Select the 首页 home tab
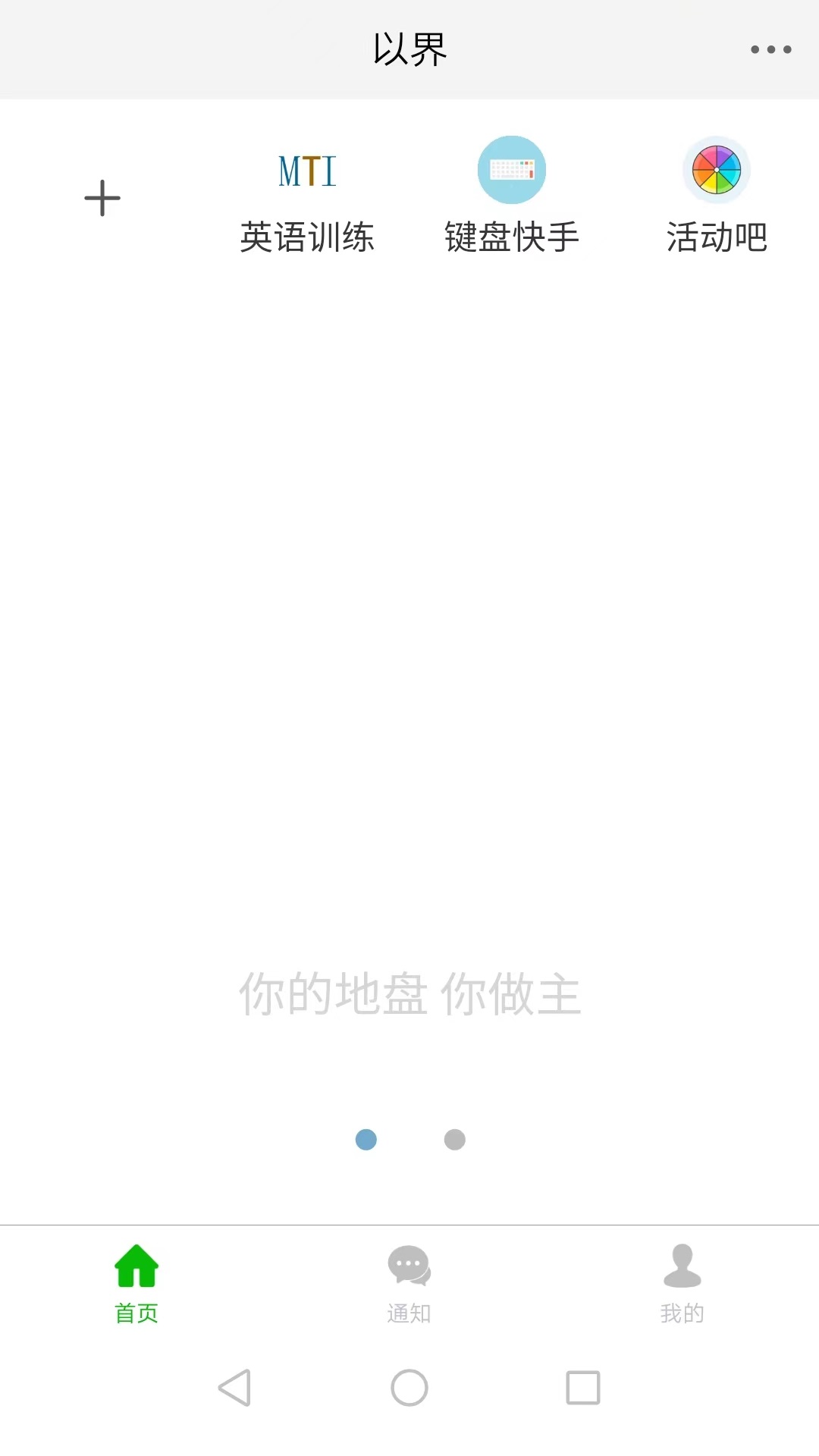The image size is (819, 1456). [x=136, y=1283]
